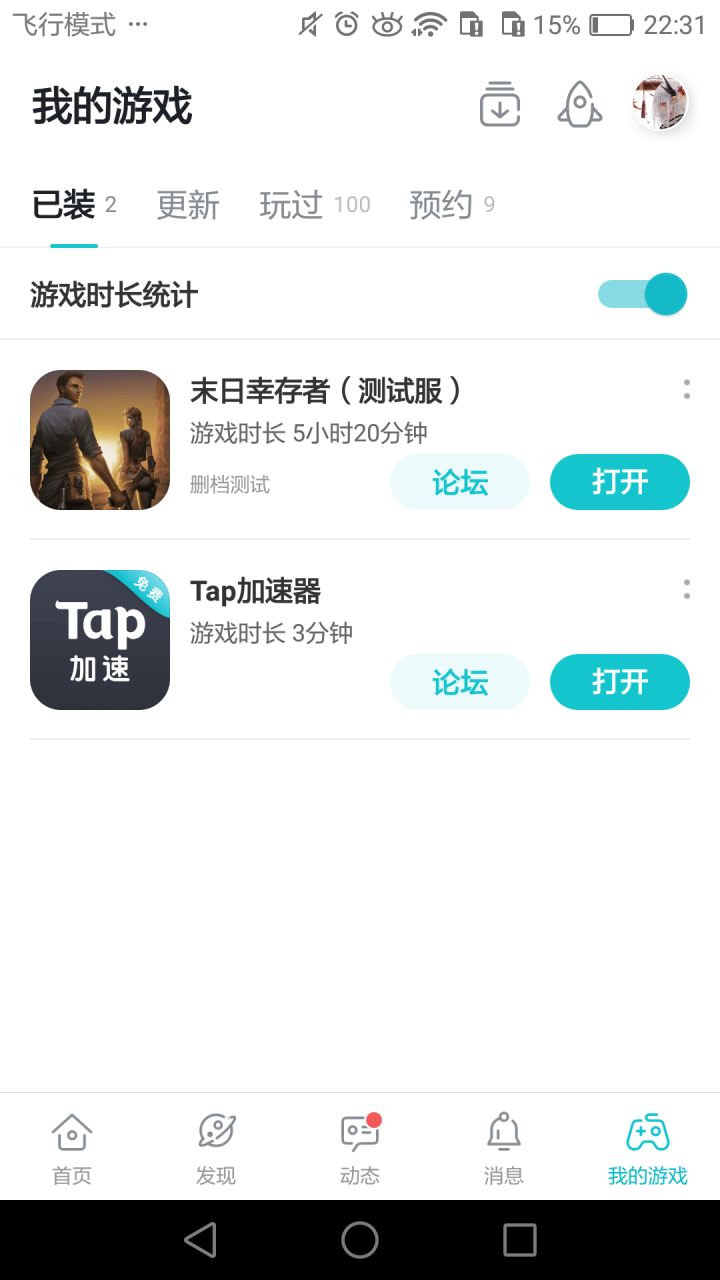Disable the 游戏时长统计 switch
The width and height of the screenshot is (720, 1280).
[643, 295]
